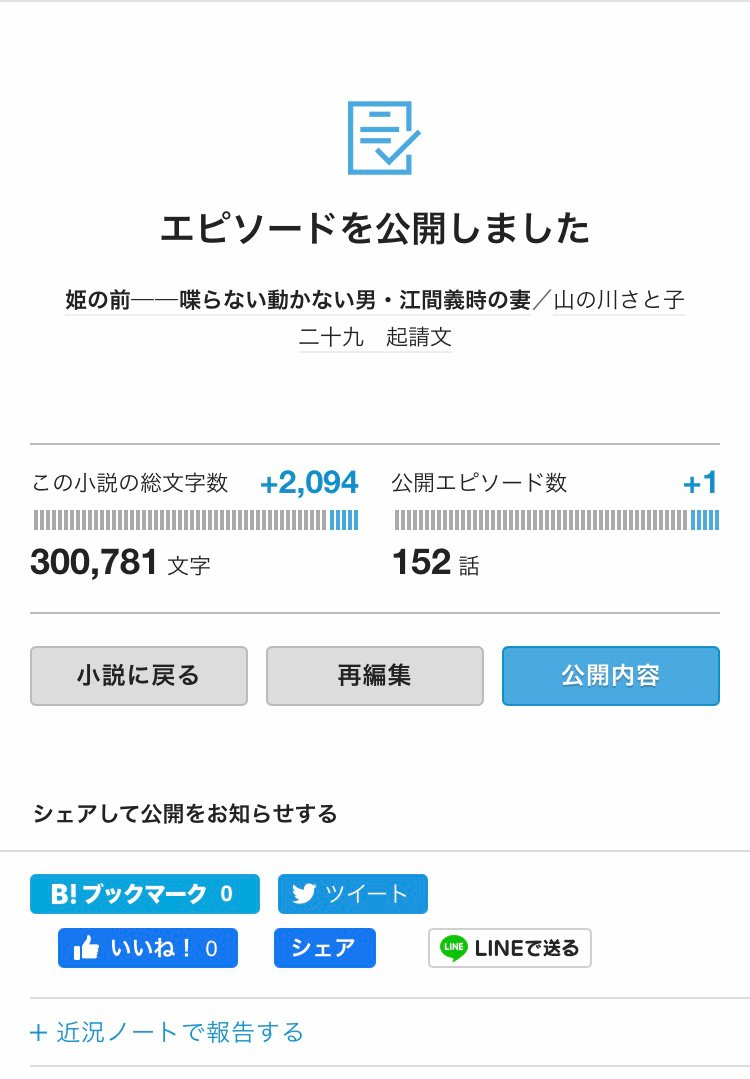Open author link 山の川さと子
The width and height of the screenshot is (750, 1079).
(619, 300)
